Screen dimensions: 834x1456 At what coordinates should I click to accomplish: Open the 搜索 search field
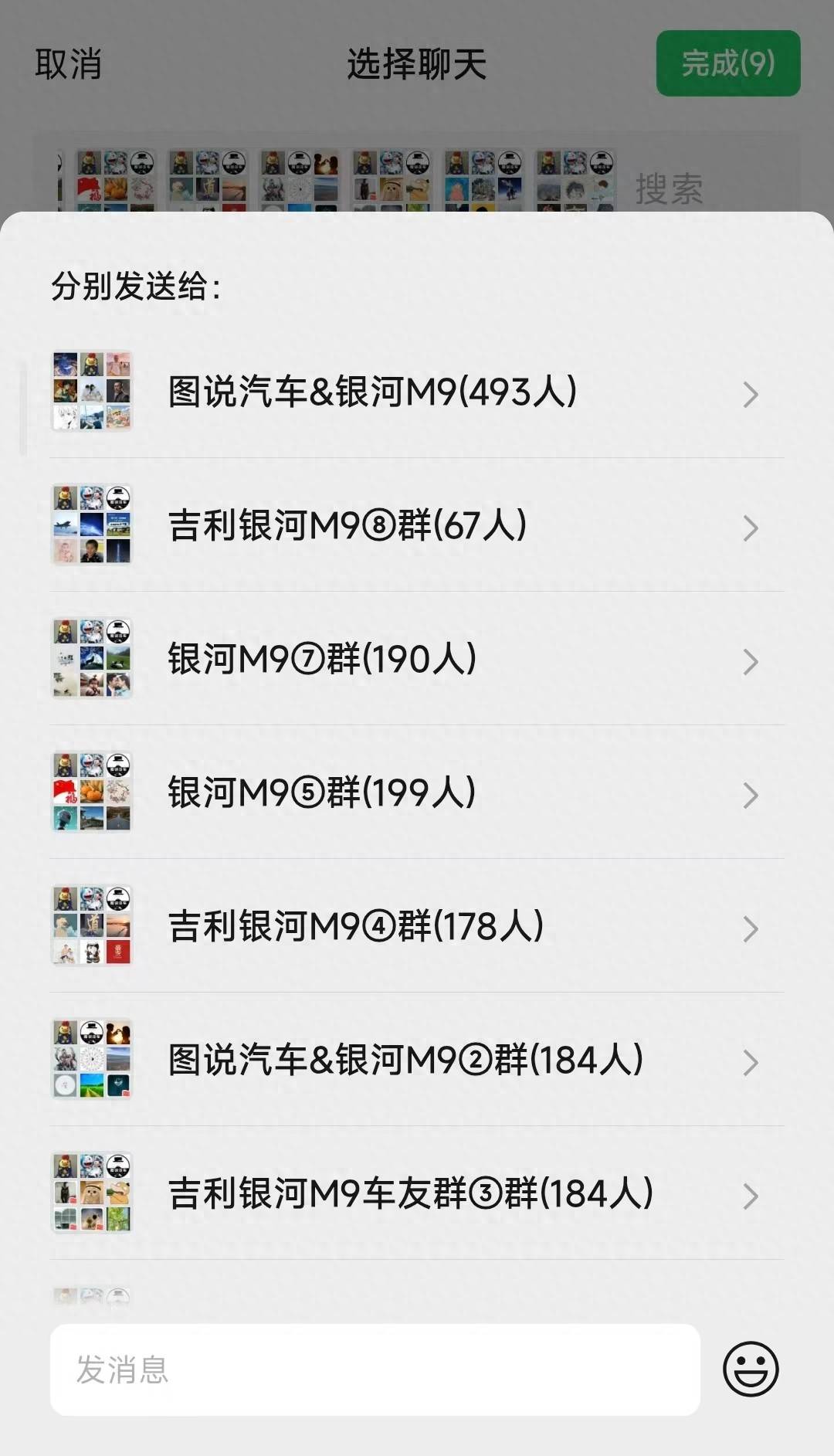pyautogui.click(x=669, y=189)
